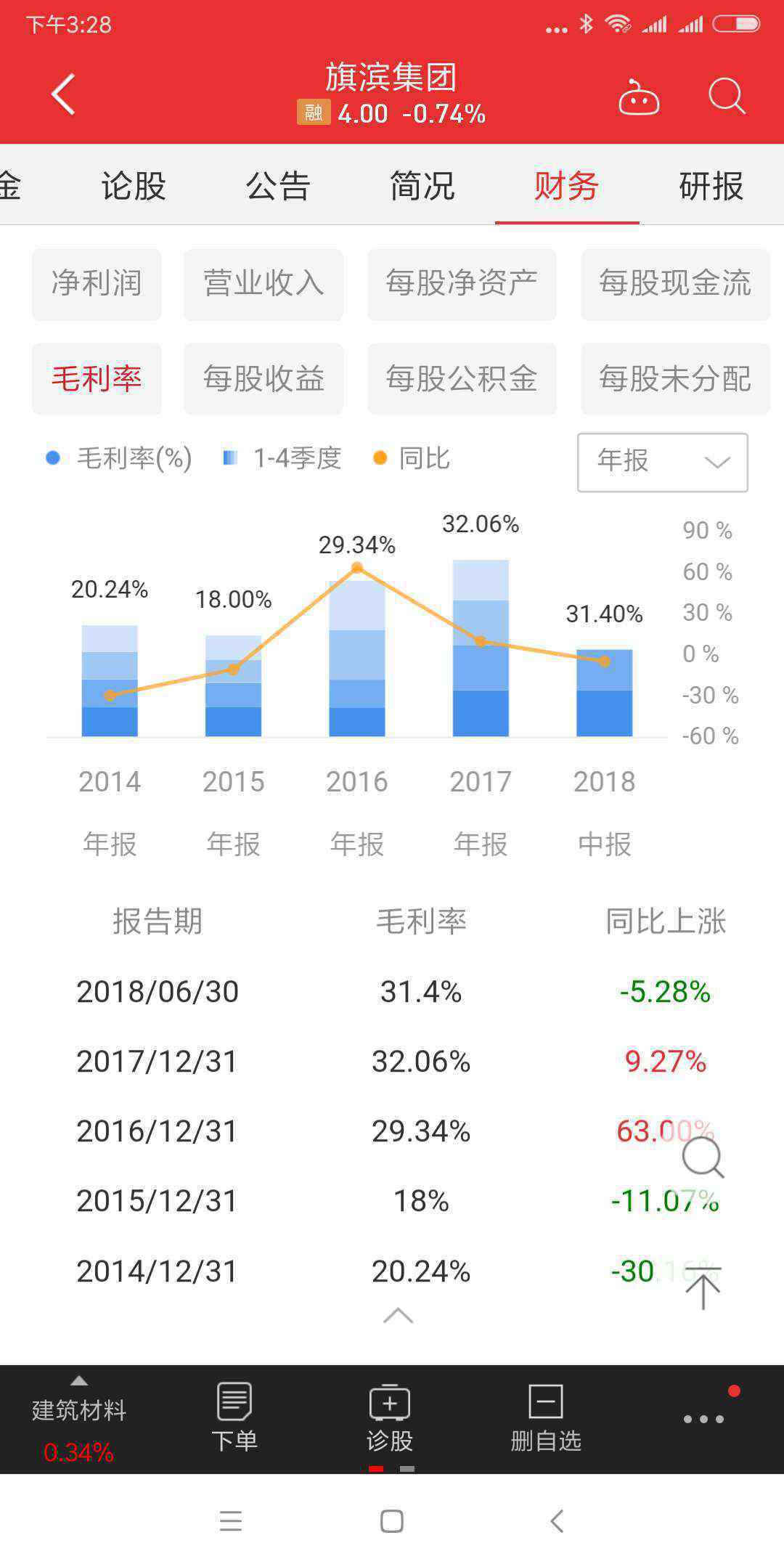This screenshot has width=784, height=1543.
Task: Go back using the header arrow
Action: coord(63,94)
